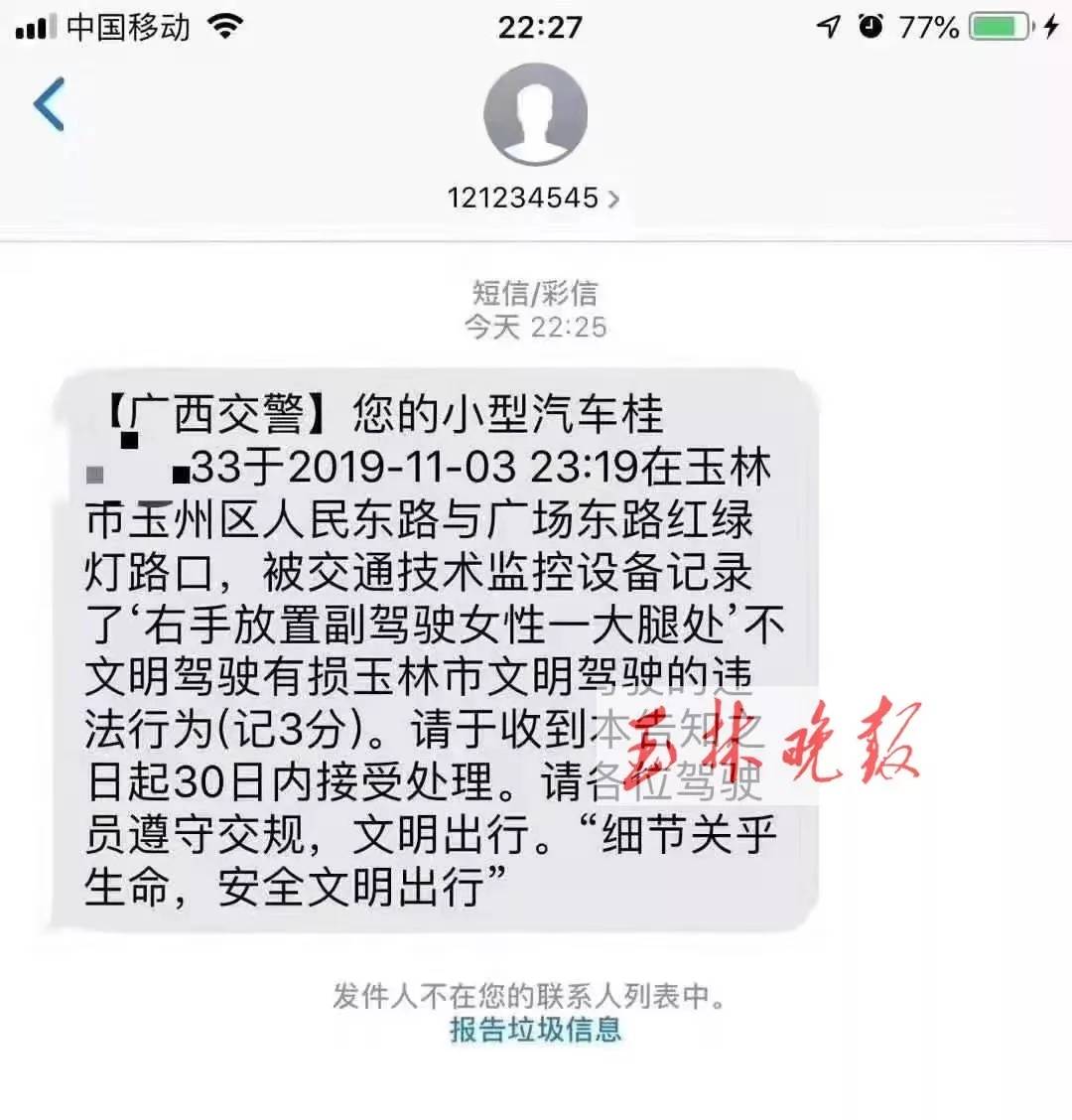The width and height of the screenshot is (1072, 1120).
Task: Open contact details for 121234545
Action: [534, 198]
